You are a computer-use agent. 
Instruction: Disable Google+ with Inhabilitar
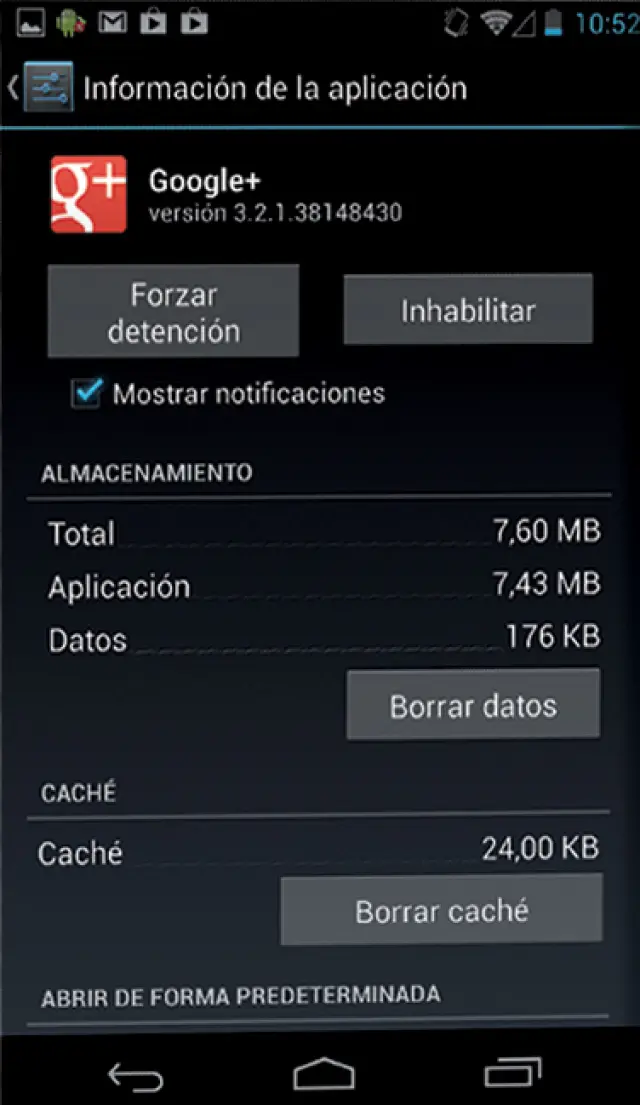pyautogui.click(x=468, y=310)
